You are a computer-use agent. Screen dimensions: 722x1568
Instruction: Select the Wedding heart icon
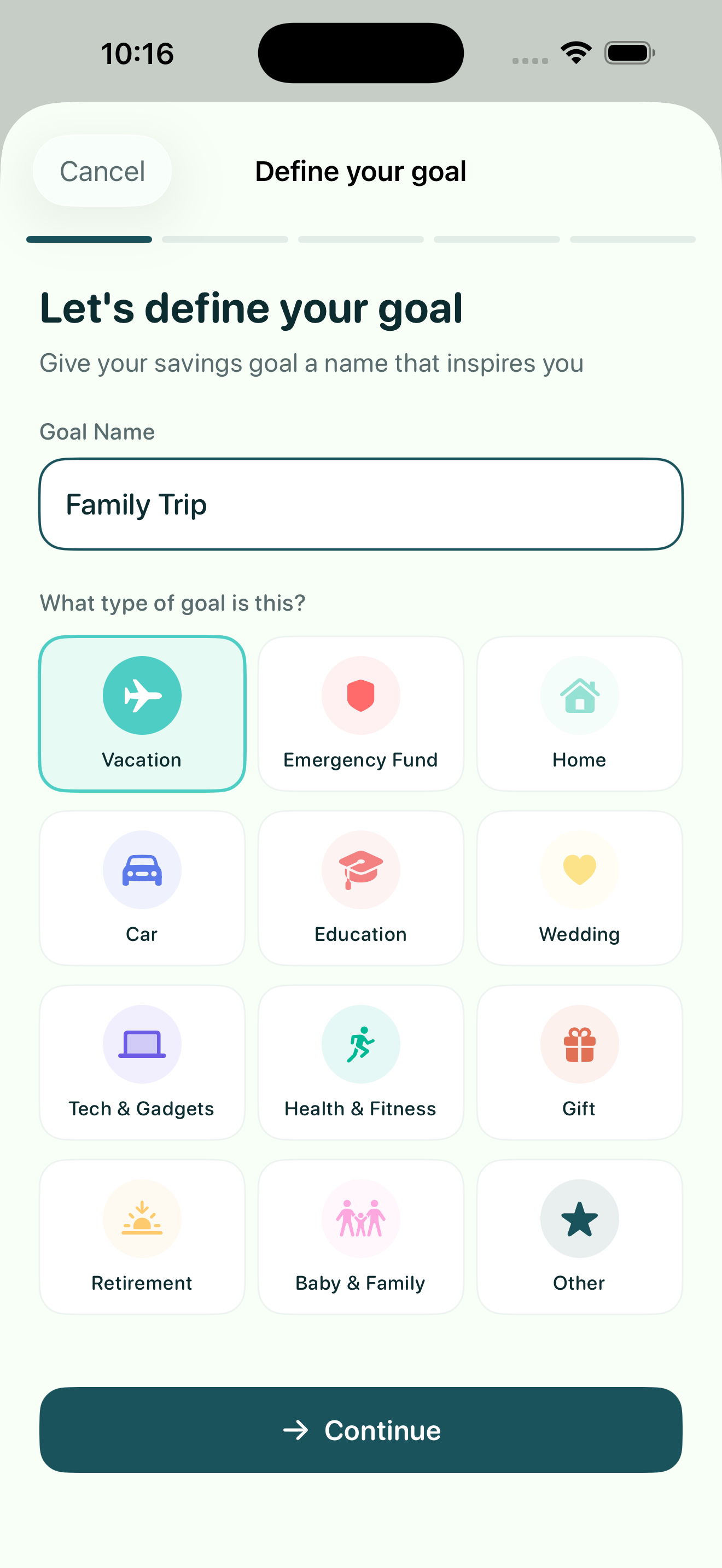coord(579,870)
